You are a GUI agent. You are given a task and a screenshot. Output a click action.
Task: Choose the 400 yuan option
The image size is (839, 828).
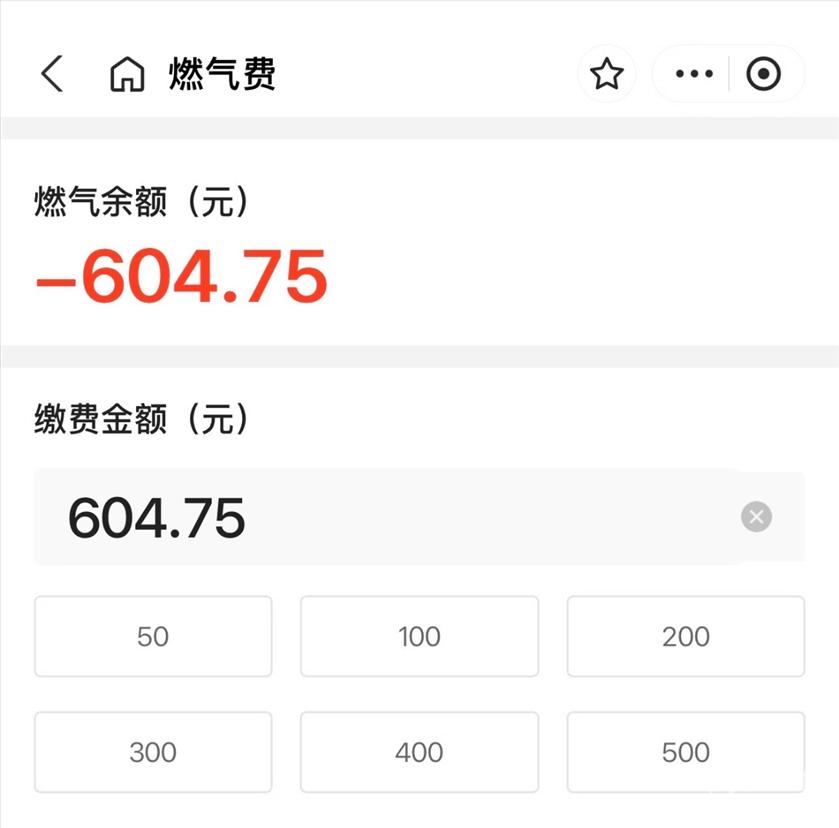[x=419, y=753]
